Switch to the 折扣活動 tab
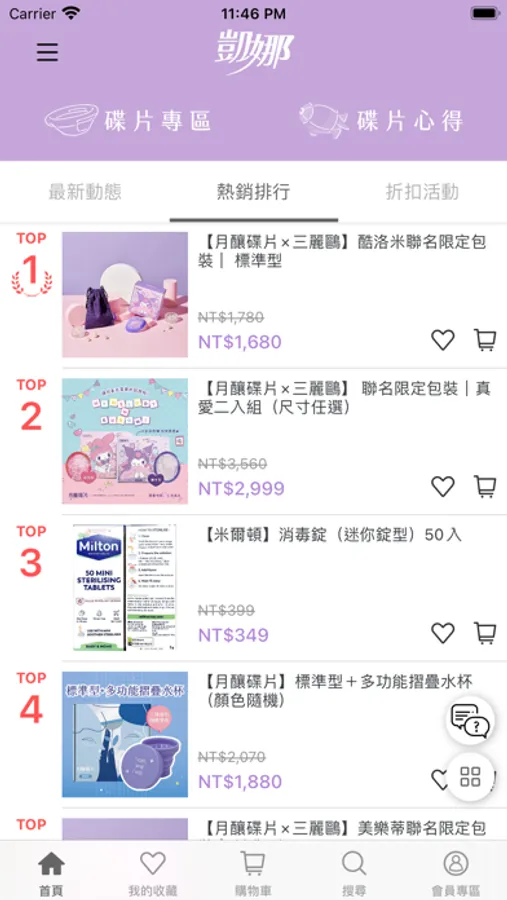The width and height of the screenshot is (507, 900). (x=422, y=192)
